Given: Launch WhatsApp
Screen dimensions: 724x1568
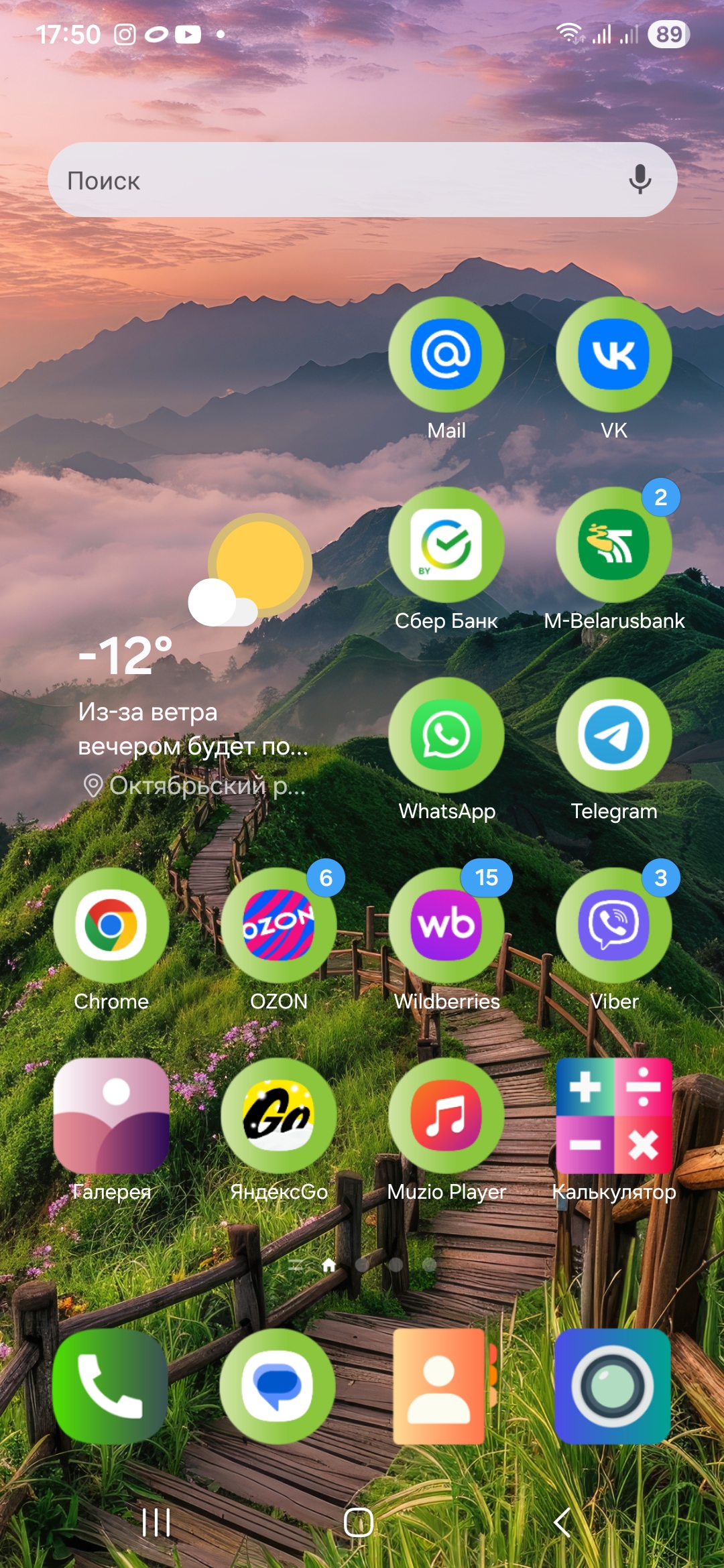Looking at the screenshot, I should pyautogui.click(x=446, y=735).
